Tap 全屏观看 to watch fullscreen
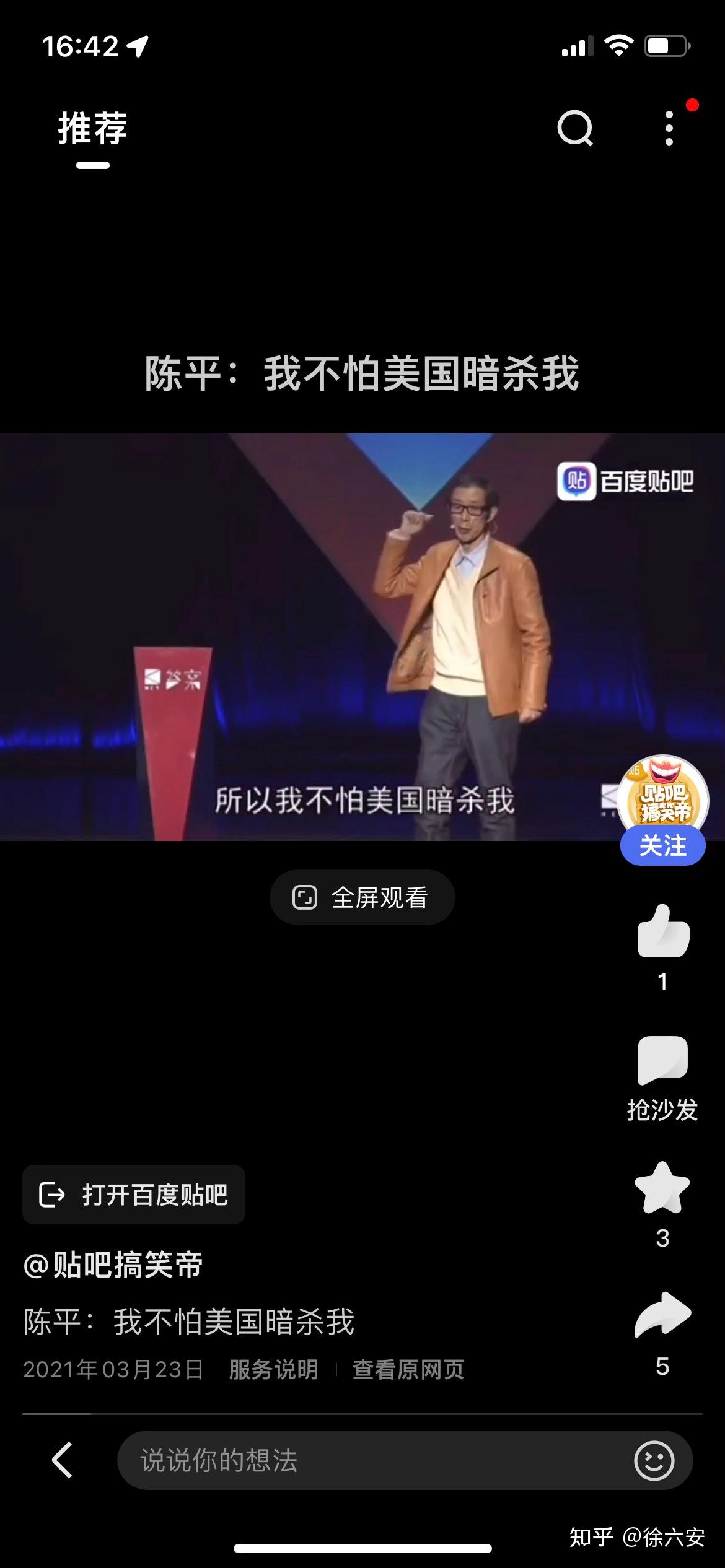 [x=362, y=897]
